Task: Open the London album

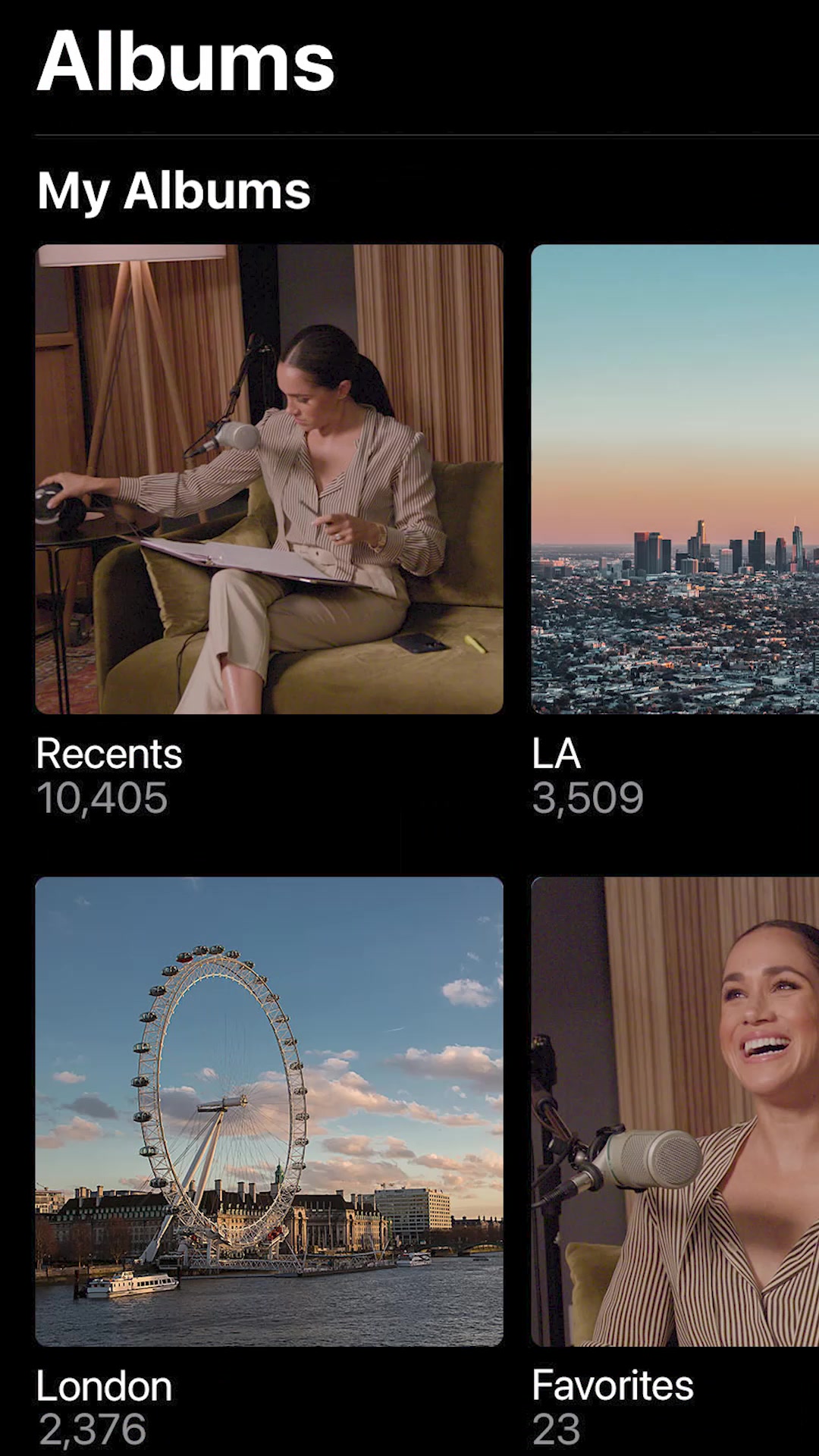Action: click(x=269, y=1111)
